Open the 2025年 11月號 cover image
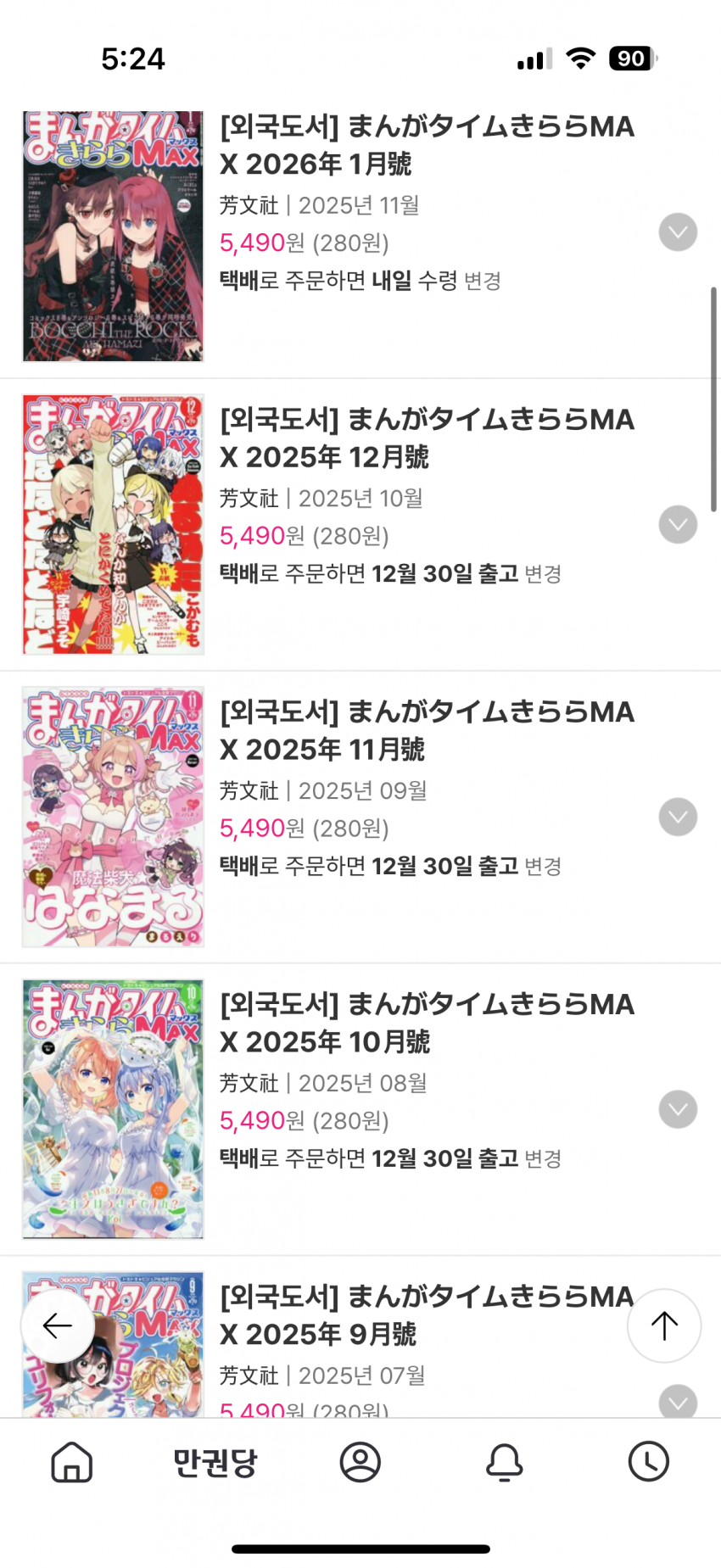The image size is (721, 1568). coord(113,817)
